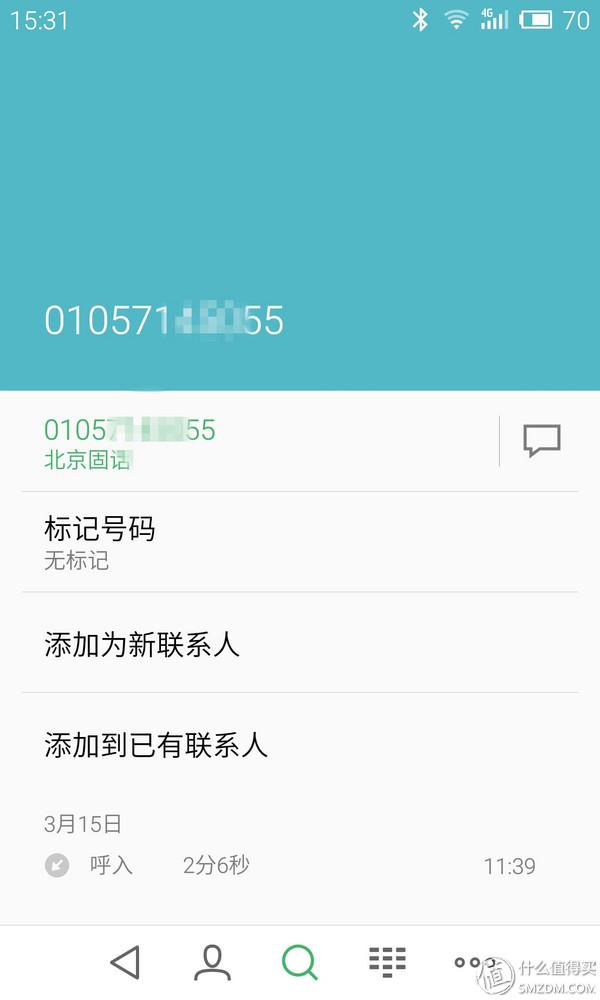
Task: Open the 标记号码 row
Action: pyautogui.click(x=300, y=542)
